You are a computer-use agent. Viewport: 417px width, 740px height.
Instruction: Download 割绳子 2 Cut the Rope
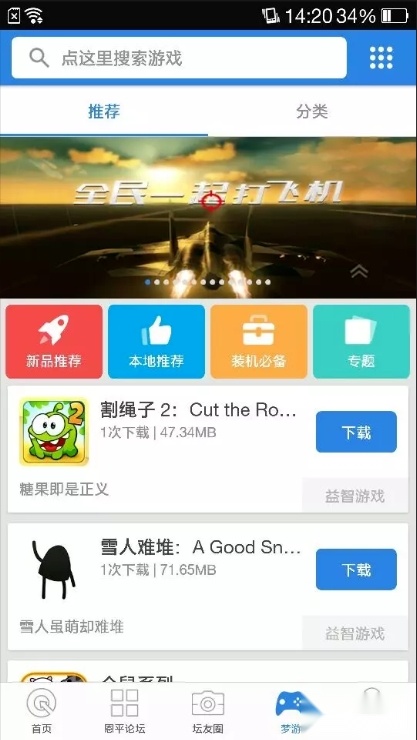pos(356,432)
